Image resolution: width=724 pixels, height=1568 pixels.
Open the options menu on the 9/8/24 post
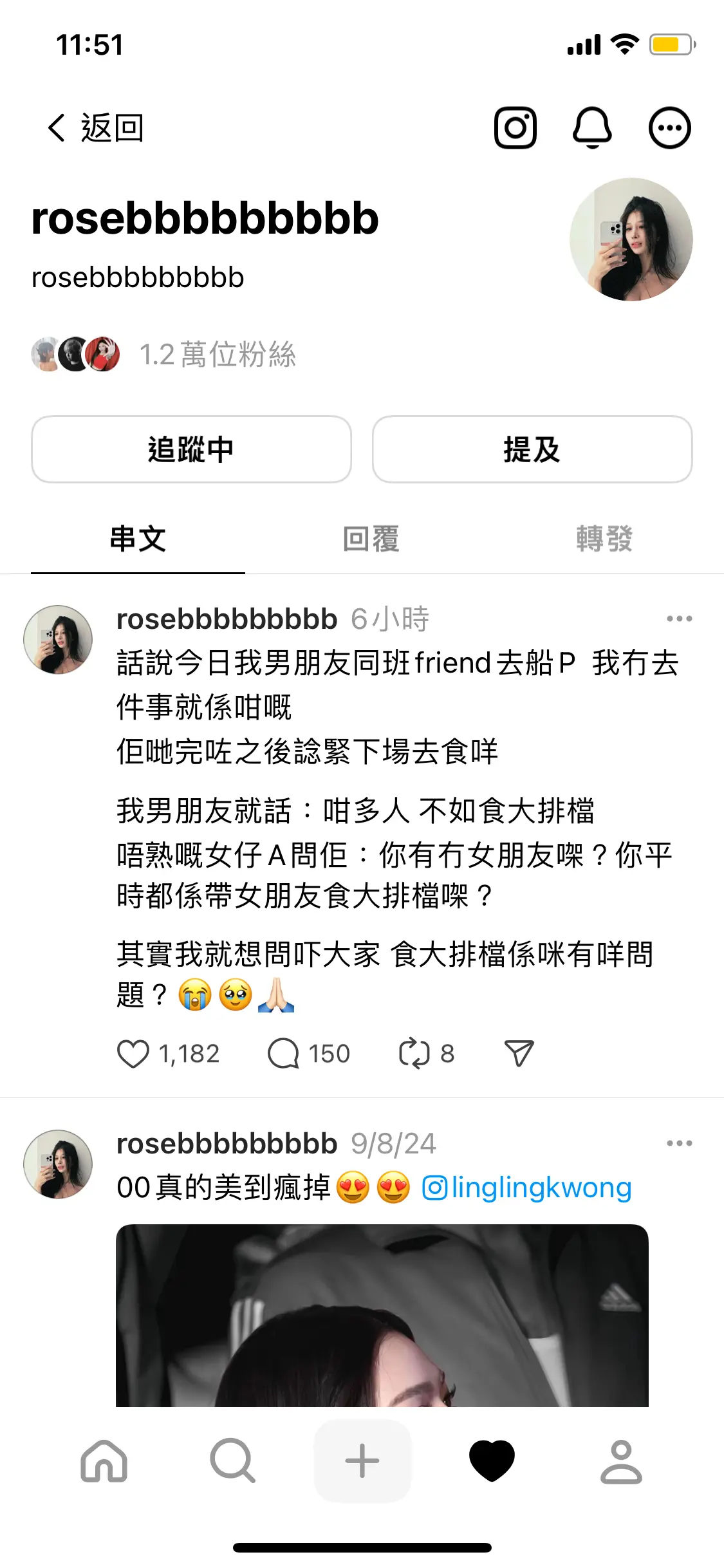click(x=679, y=1143)
